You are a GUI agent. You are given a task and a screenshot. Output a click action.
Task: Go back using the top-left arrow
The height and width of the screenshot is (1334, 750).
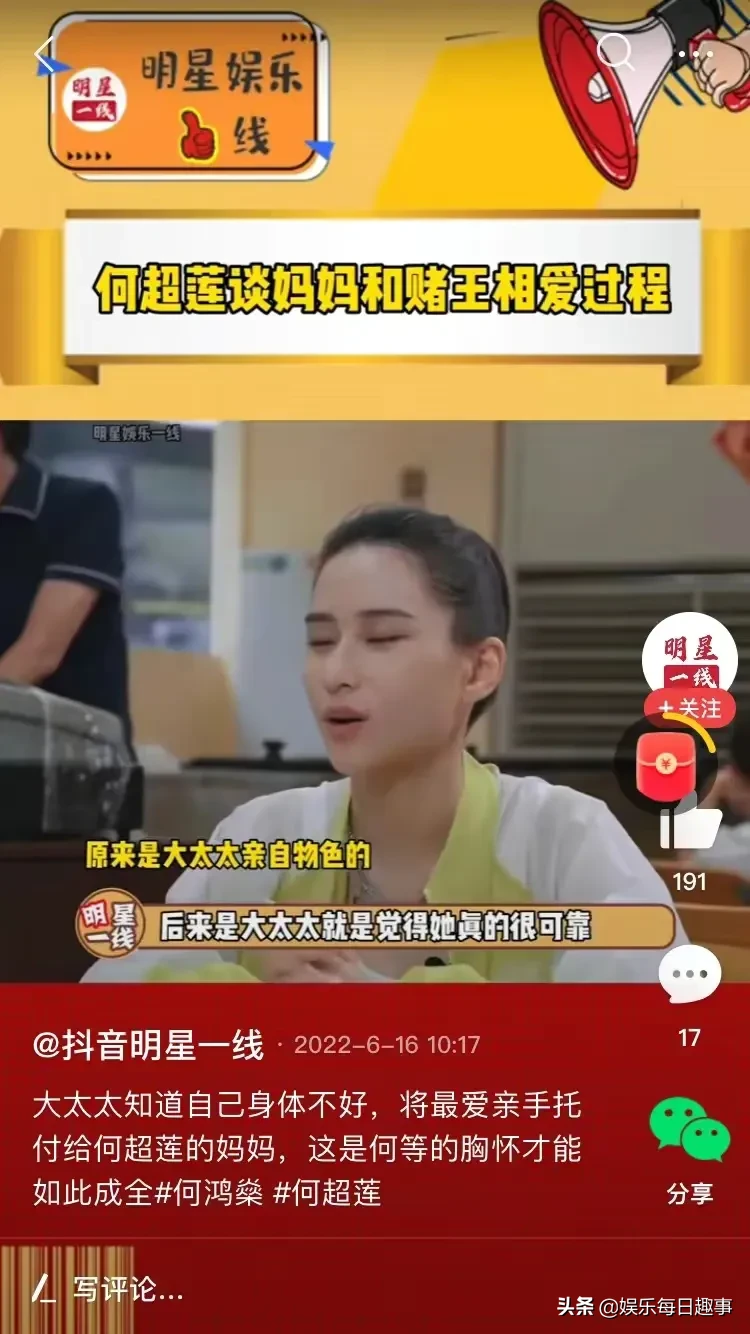[x=45, y=54]
